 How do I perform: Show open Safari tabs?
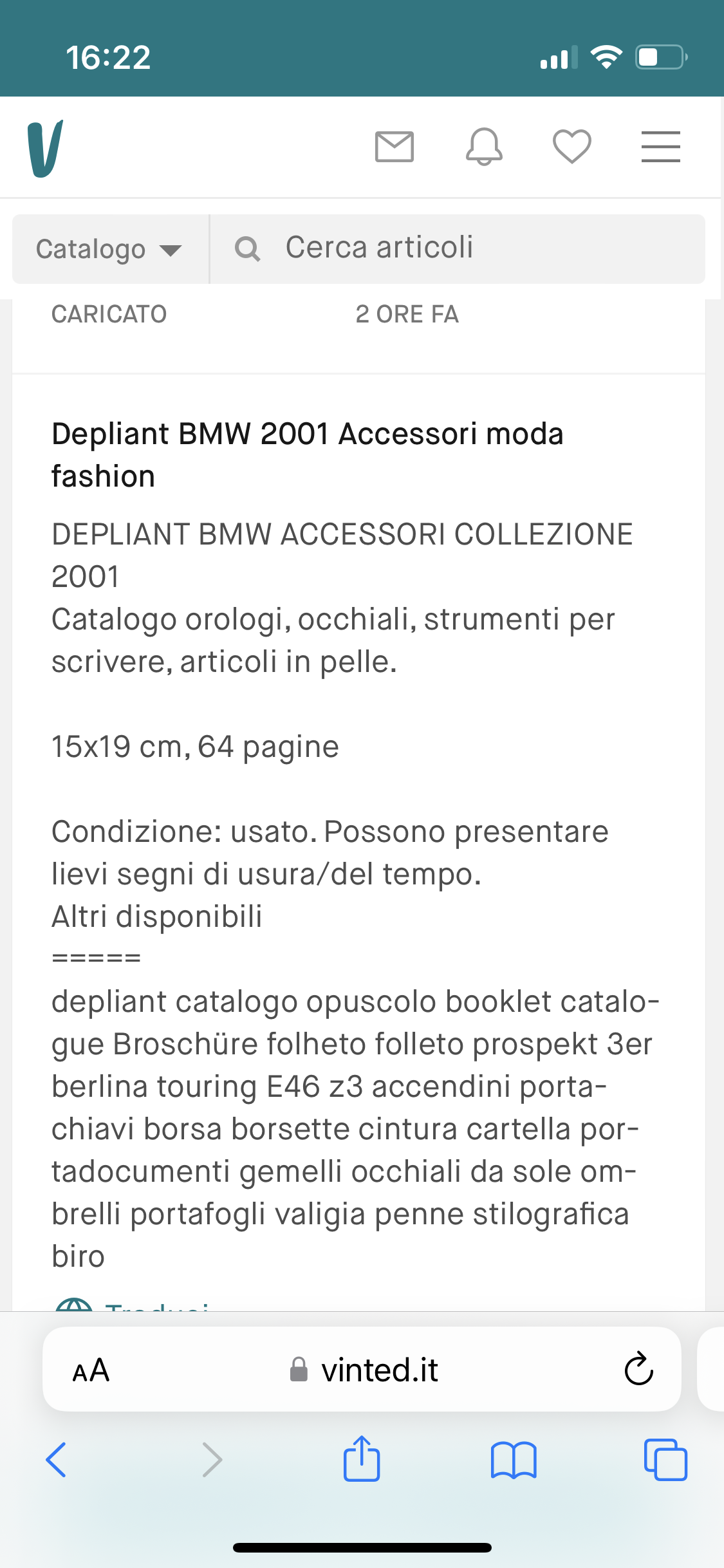click(x=665, y=1460)
